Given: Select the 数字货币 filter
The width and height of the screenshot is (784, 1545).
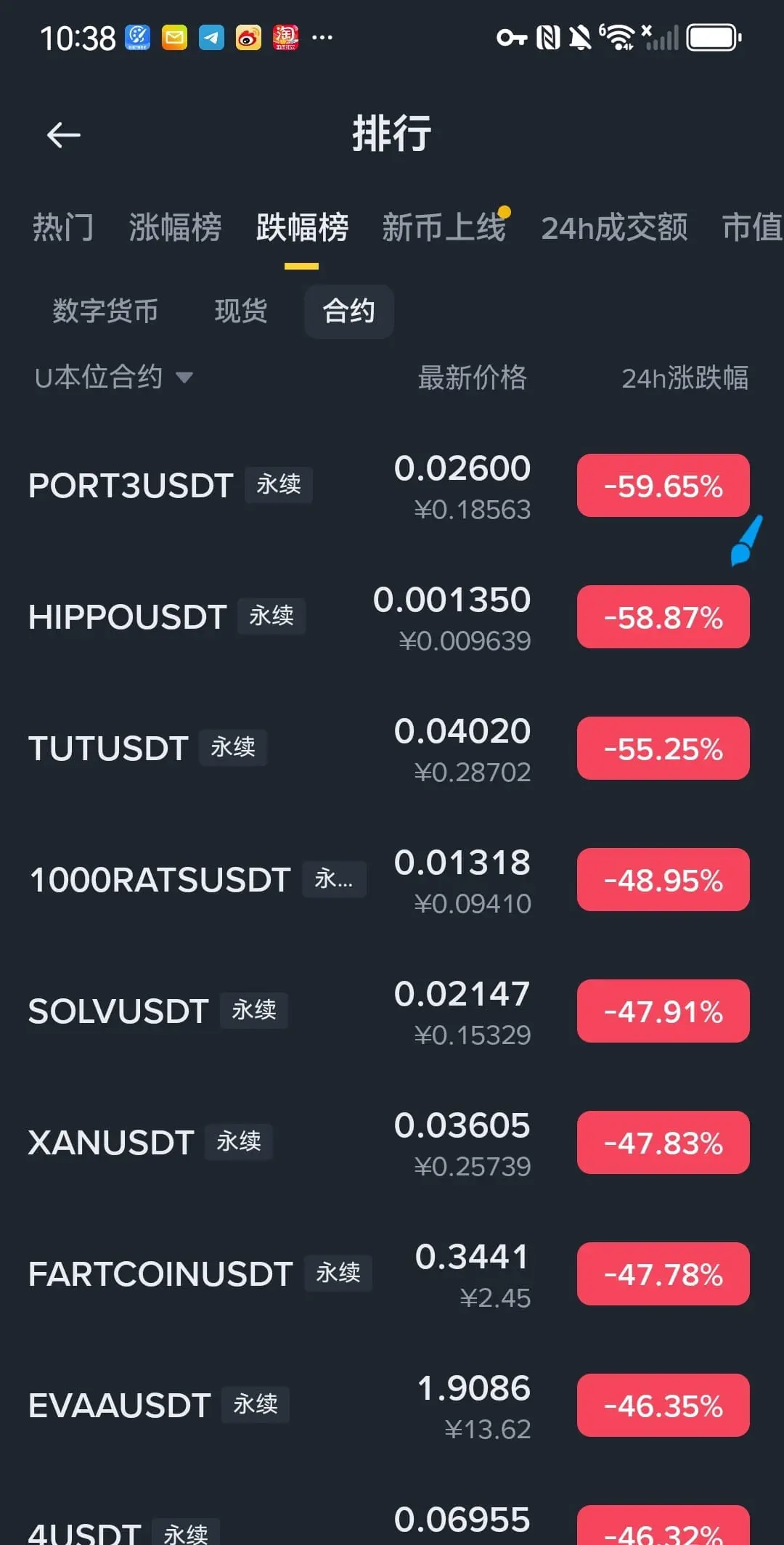Looking at the screenshot, I should tap(105, 311).
